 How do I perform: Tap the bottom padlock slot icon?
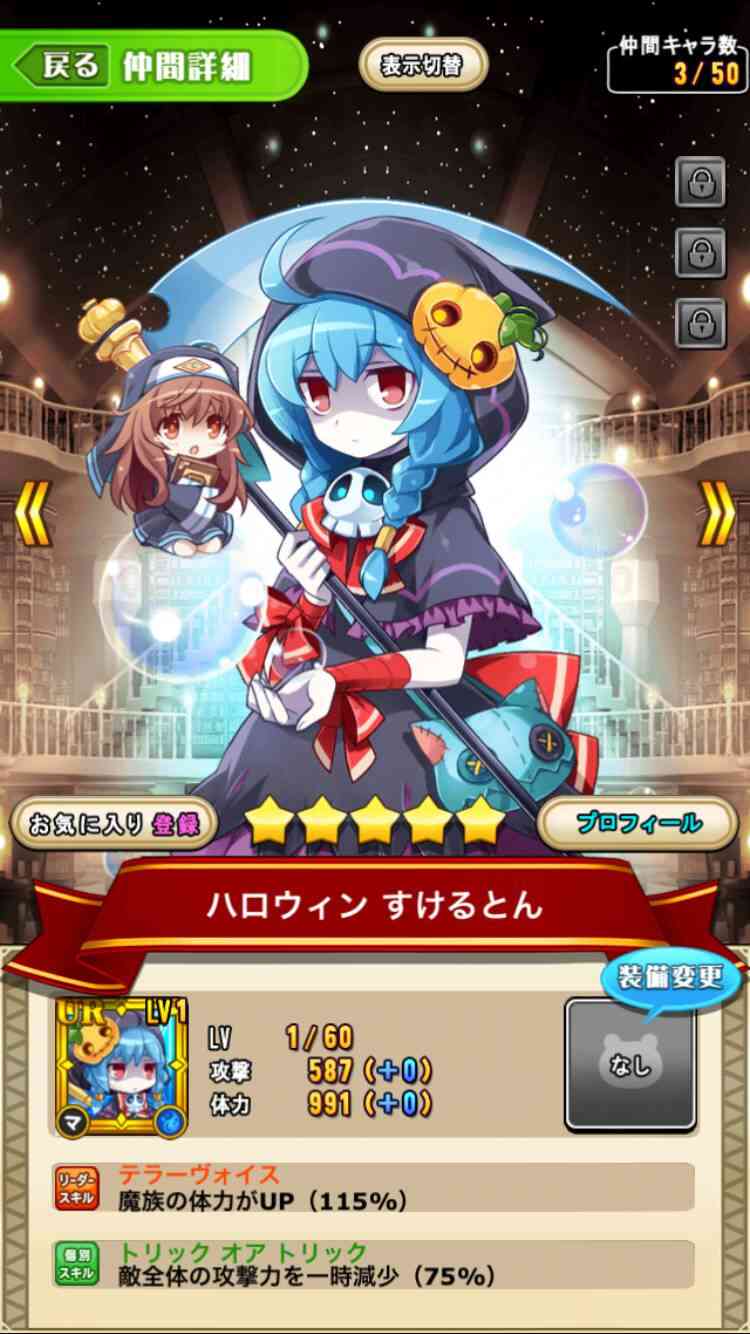(700, 322)
